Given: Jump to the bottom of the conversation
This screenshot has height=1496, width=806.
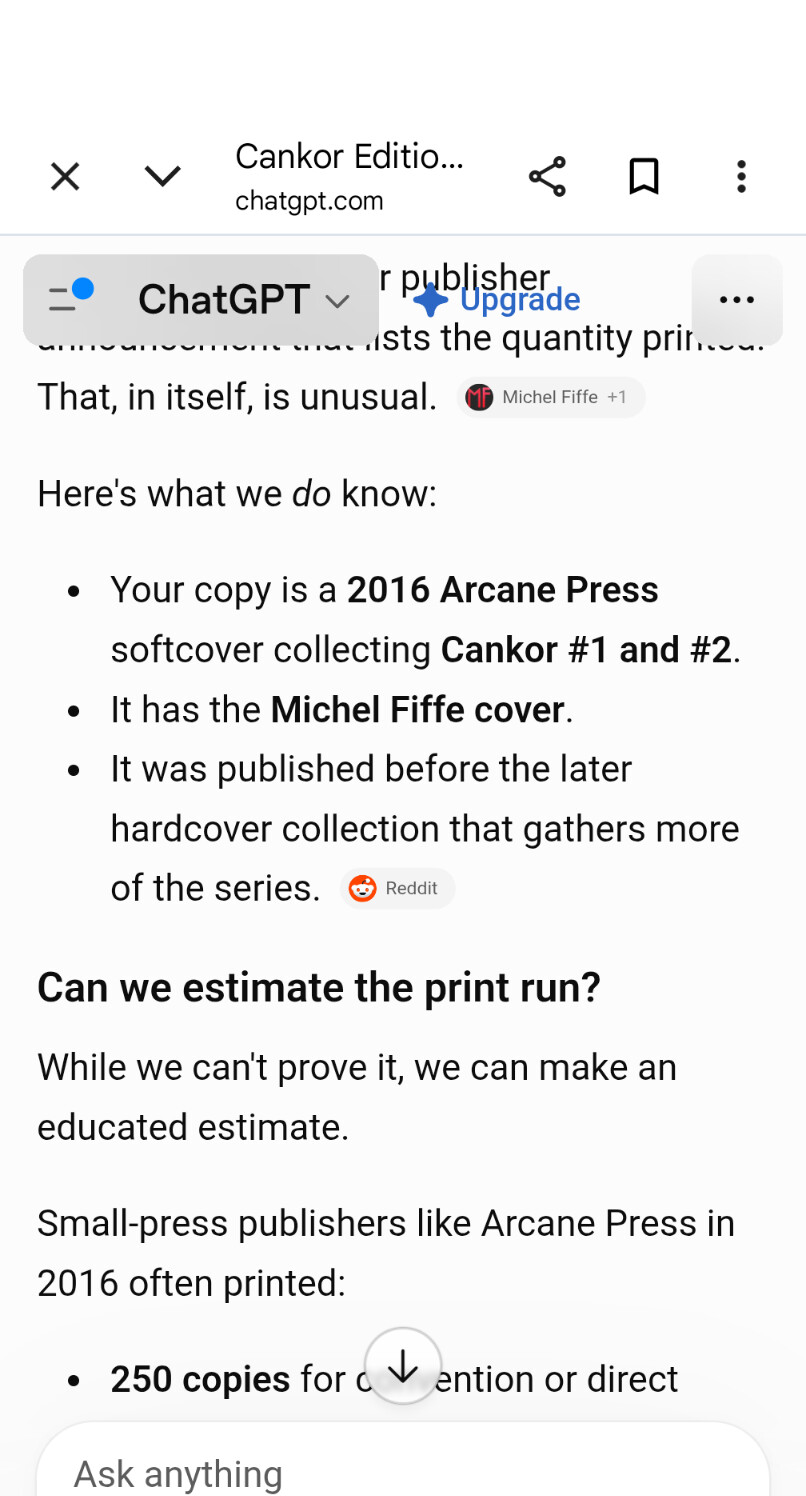Looking at the screenshot, I should tap(403, 1366).
